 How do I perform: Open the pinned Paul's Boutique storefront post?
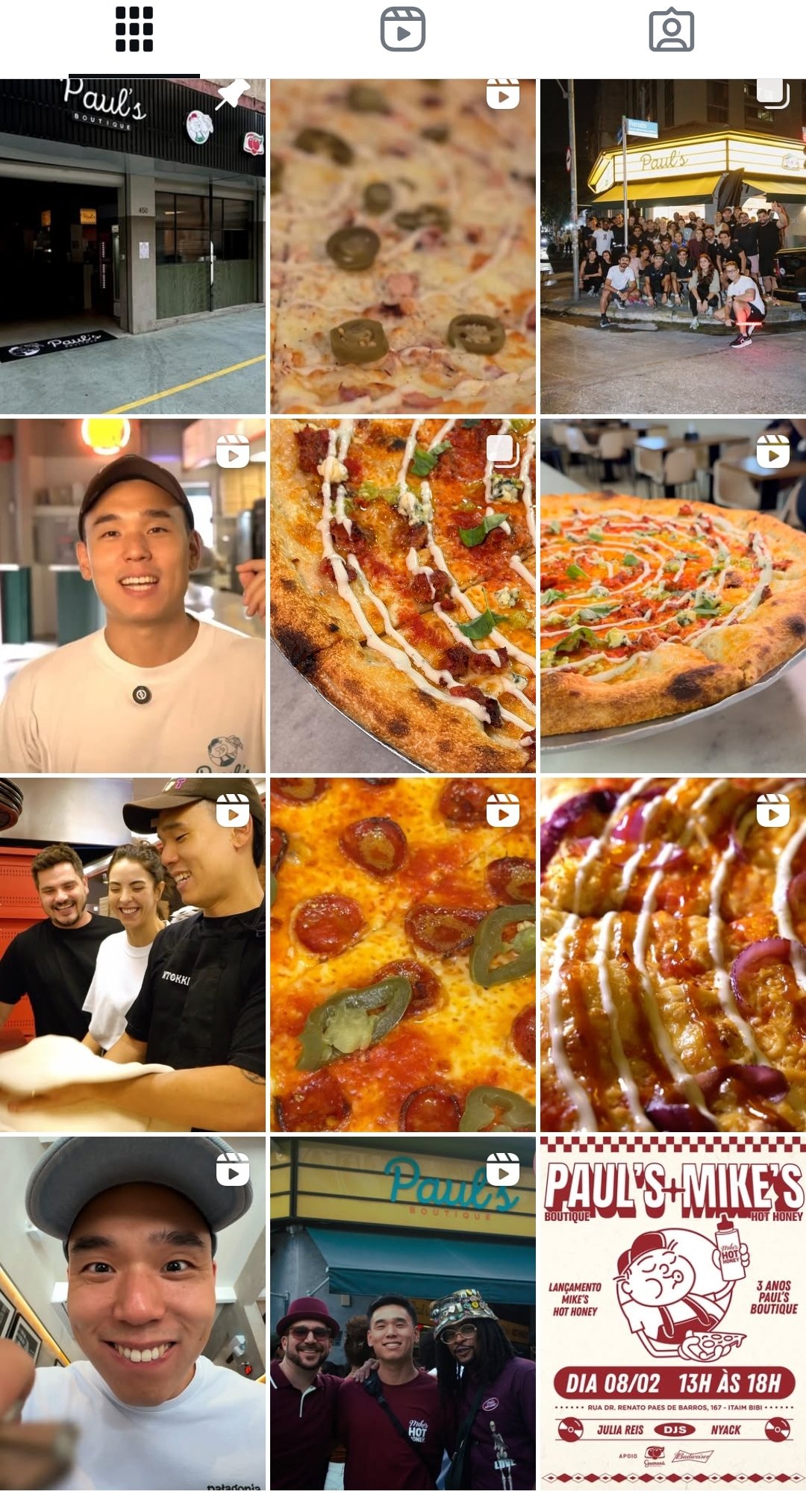133,246
